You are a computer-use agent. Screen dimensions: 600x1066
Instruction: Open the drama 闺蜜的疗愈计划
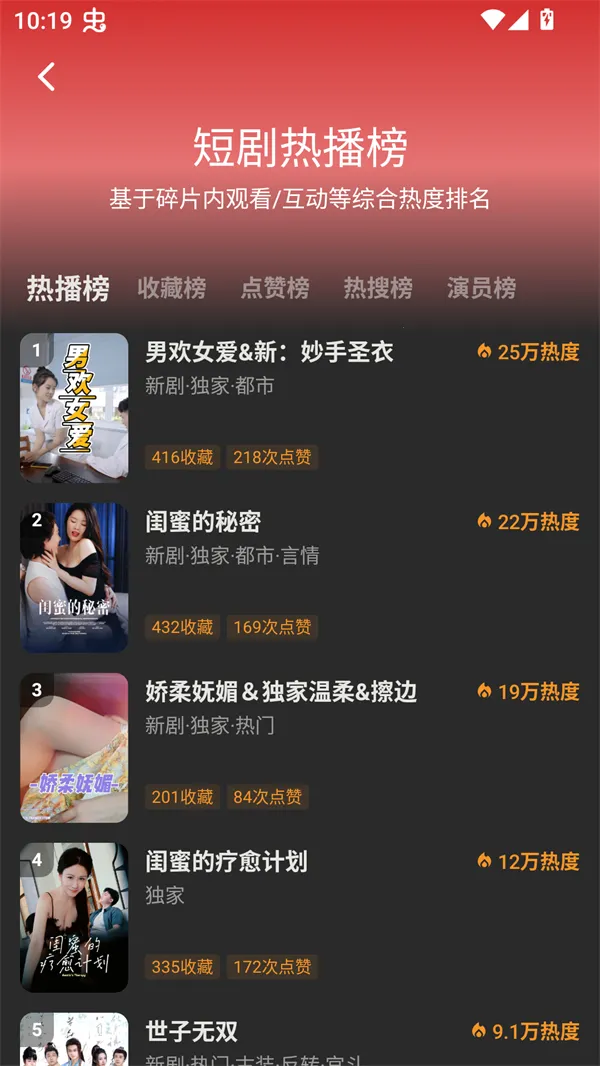226,862
